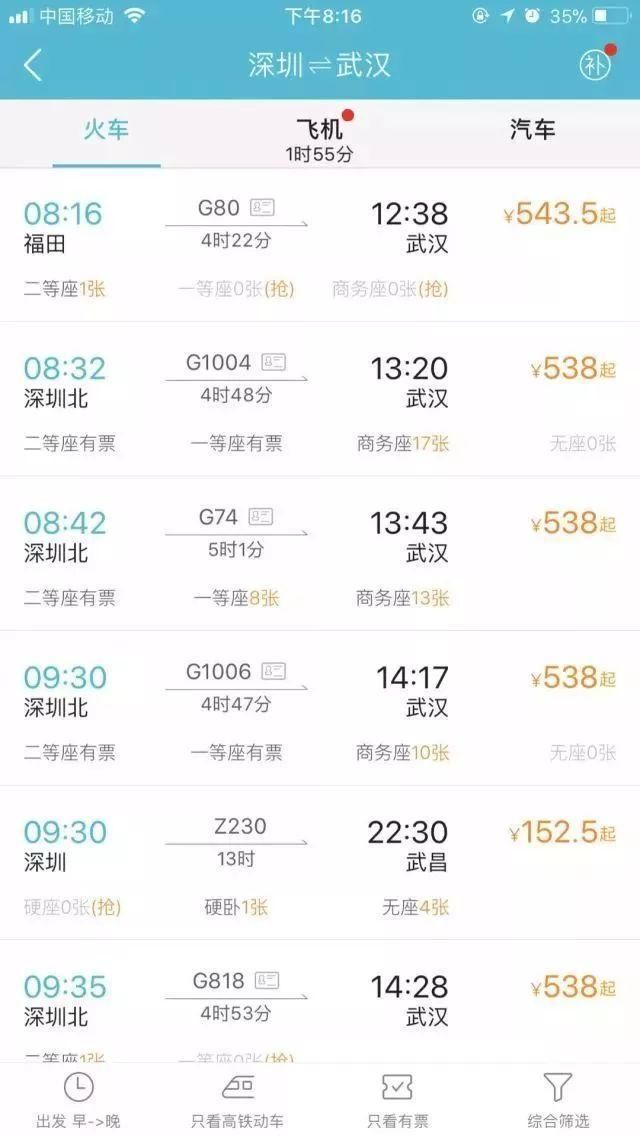Switch to the 汽车 tab
640x1138 pixels.
(533, 130)
